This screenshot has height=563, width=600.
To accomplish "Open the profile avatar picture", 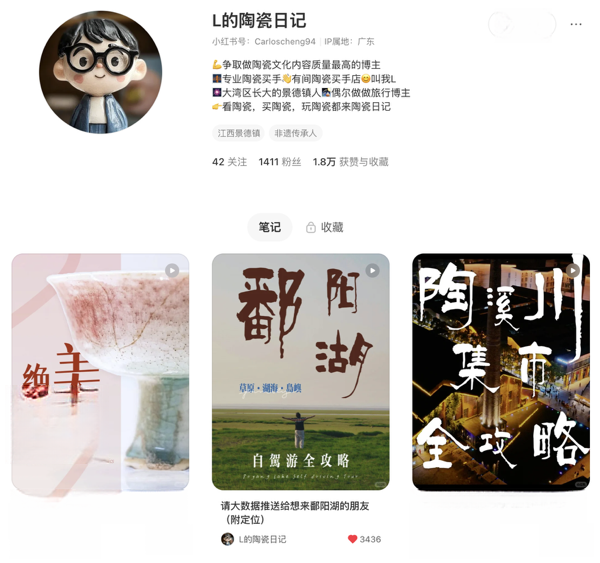I will point(100,72).
